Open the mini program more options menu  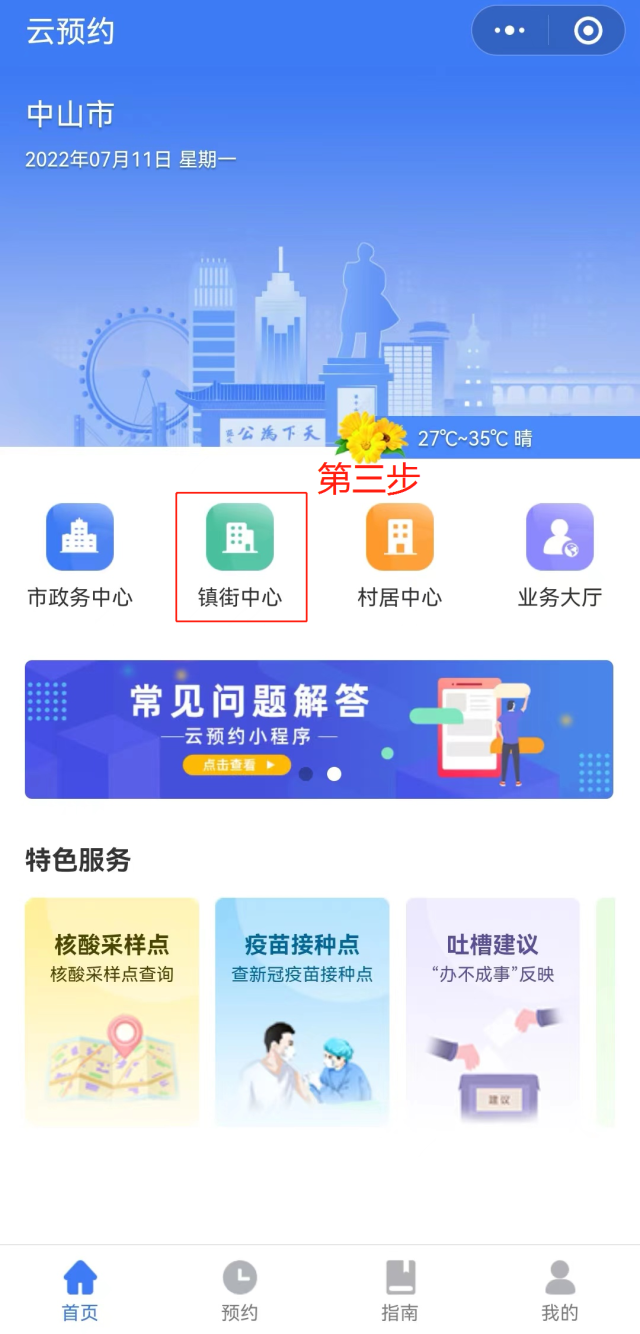tap(510, 31)
